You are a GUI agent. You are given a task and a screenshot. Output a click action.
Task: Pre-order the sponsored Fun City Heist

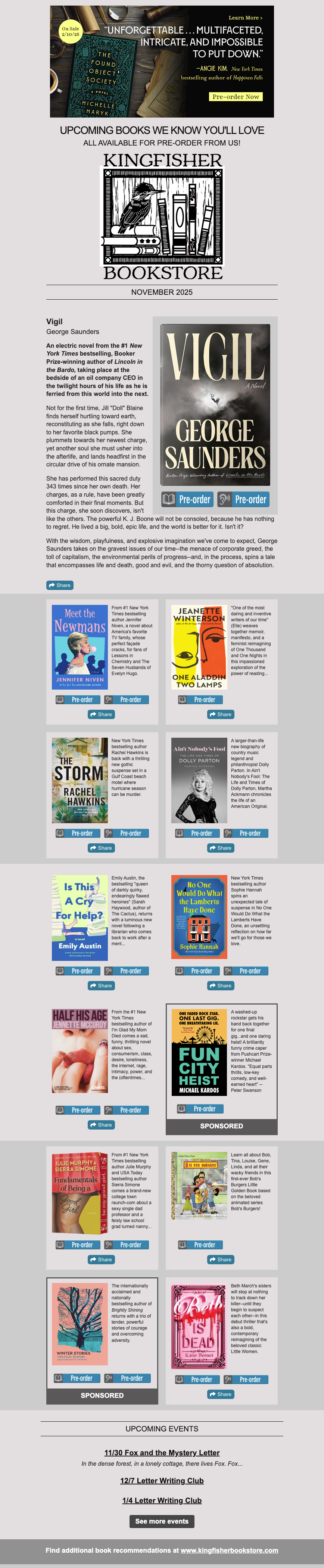pos(200,1108)
